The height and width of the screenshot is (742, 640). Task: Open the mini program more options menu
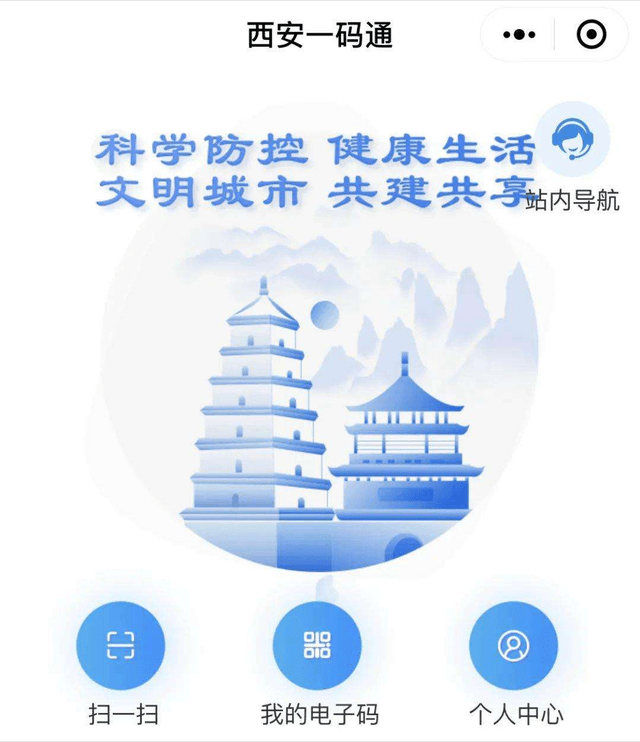[x=519, y=35]
